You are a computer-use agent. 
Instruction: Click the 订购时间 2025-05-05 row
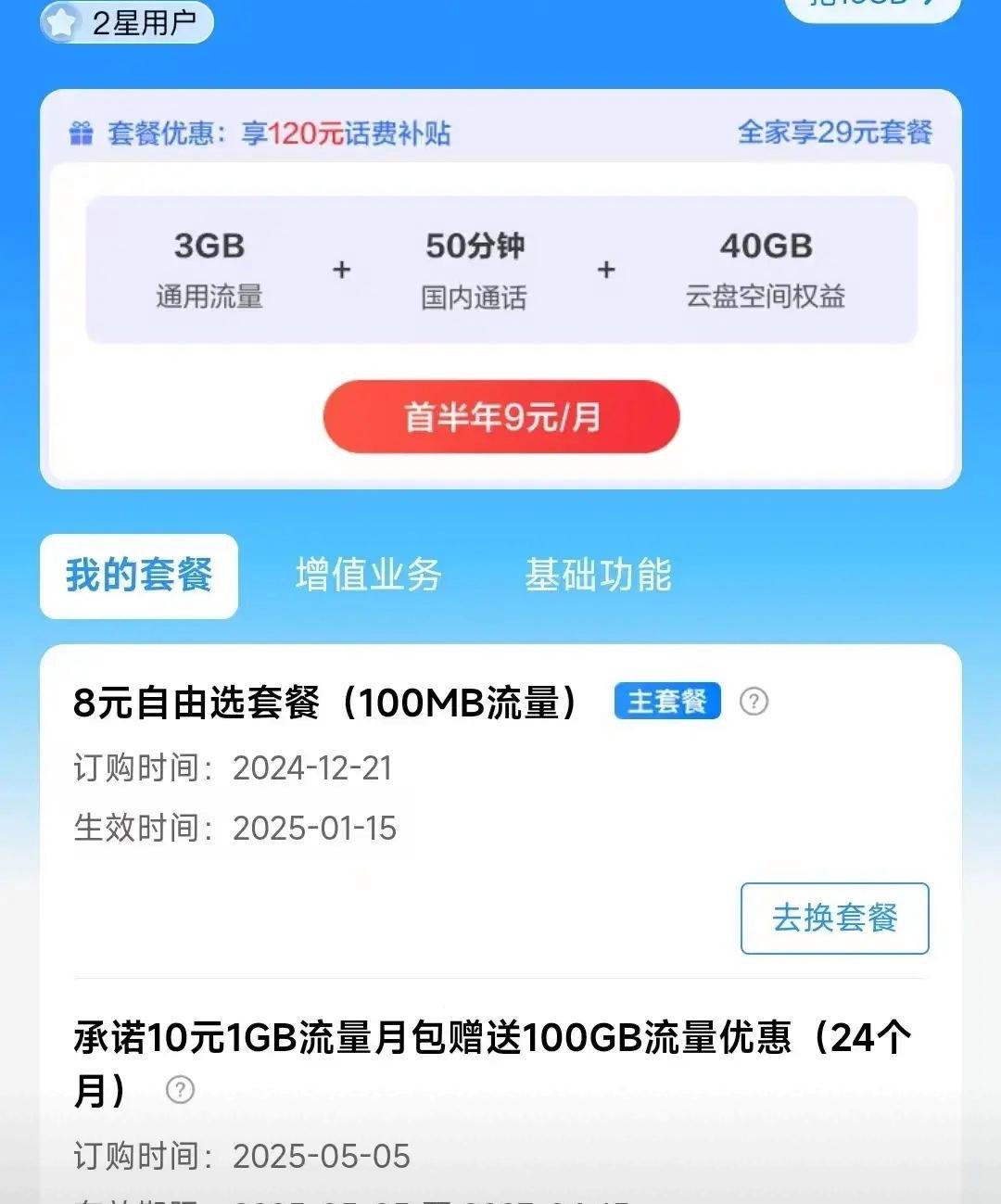tap(241, 1157)
